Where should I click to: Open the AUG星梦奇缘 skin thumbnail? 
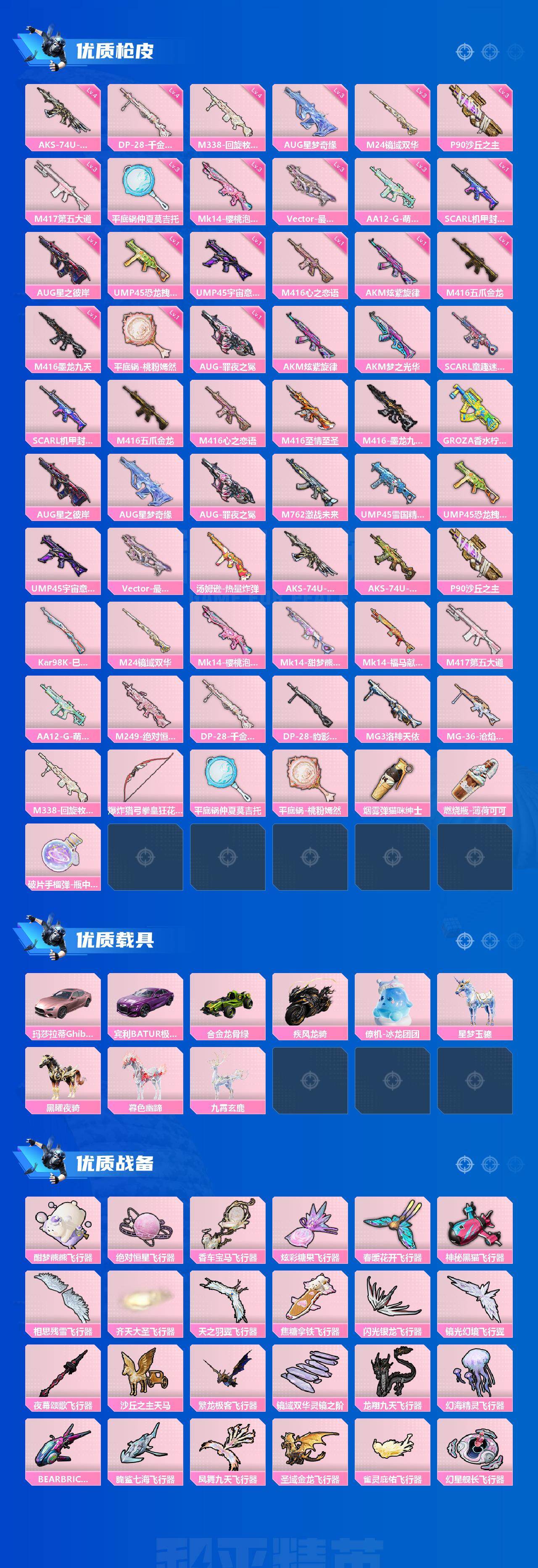309,116
